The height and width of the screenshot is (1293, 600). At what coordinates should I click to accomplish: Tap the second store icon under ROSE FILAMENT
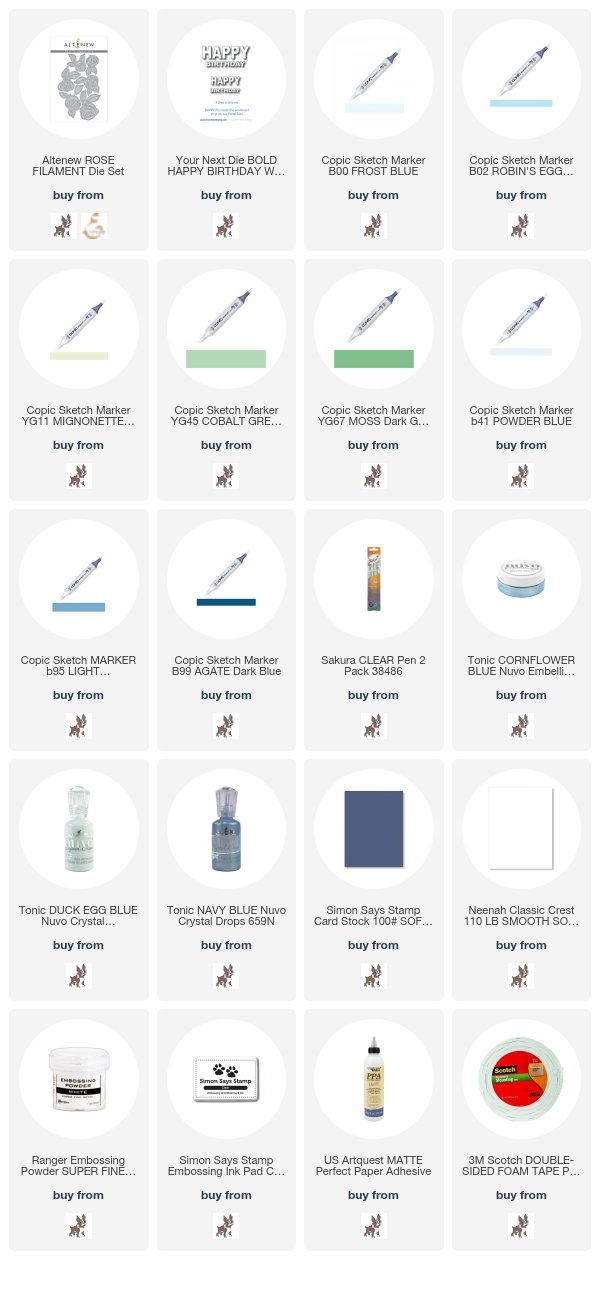coord(93,225)
